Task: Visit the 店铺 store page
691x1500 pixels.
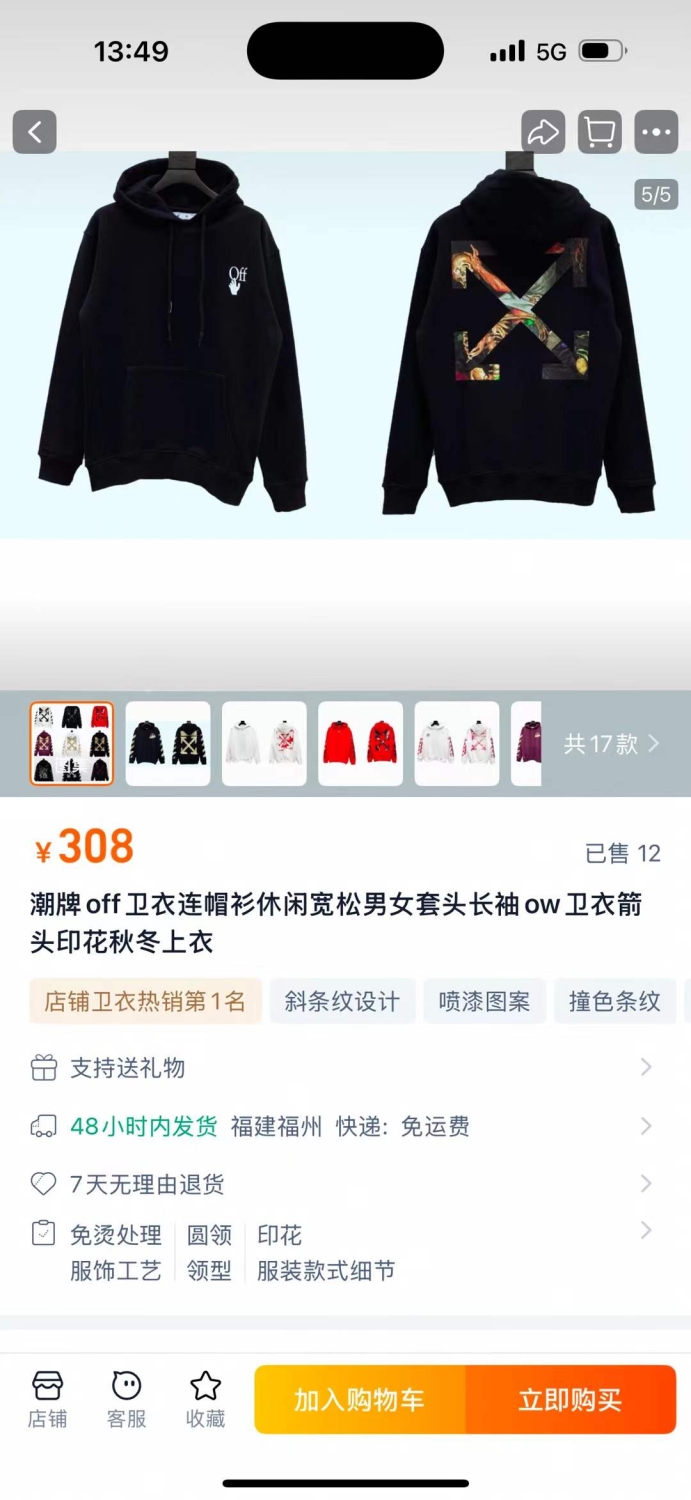Action: (47, 1399)
